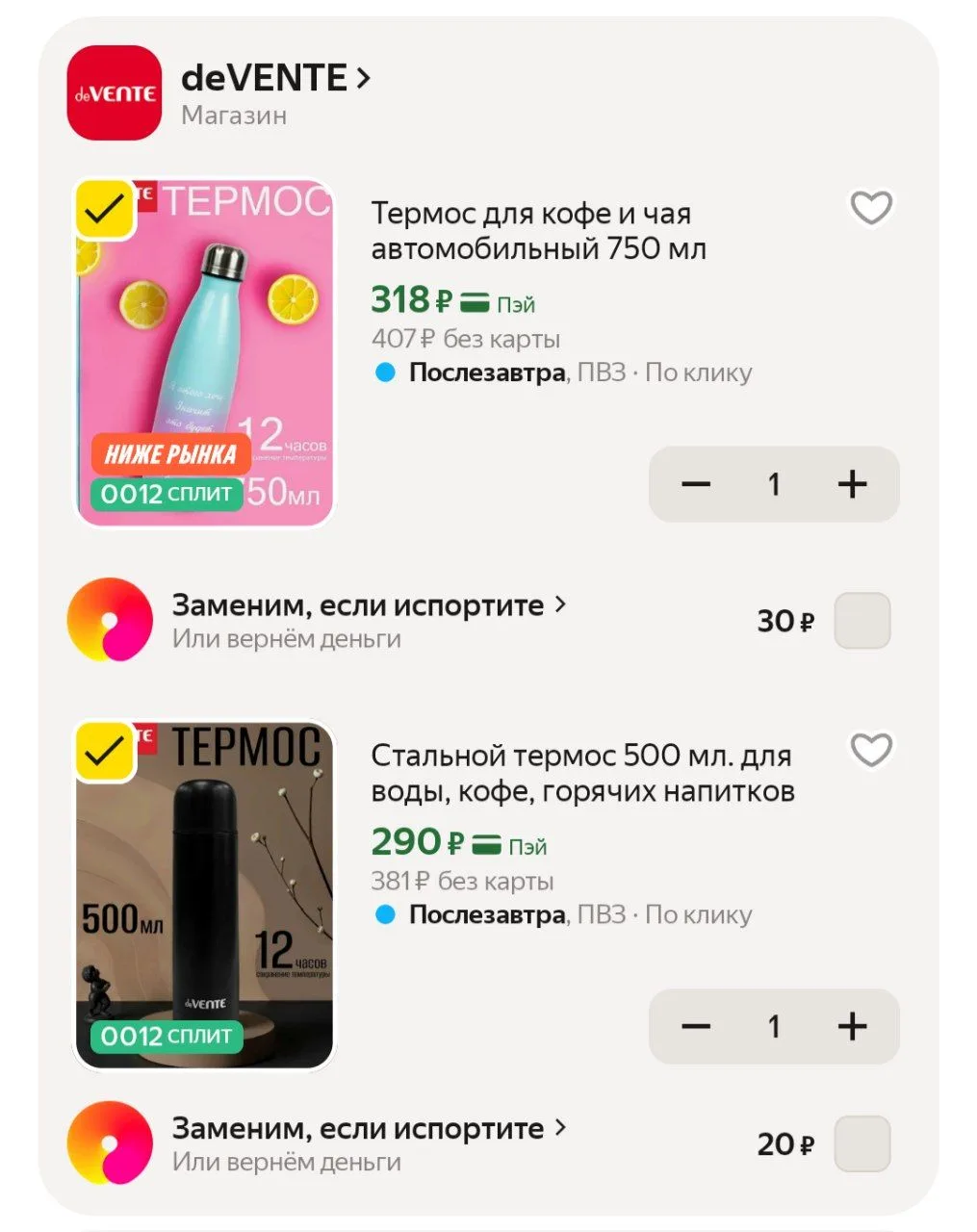
Task: Open replacement details for the 20 ₽ offer
Action: (x=369, y=1128)
